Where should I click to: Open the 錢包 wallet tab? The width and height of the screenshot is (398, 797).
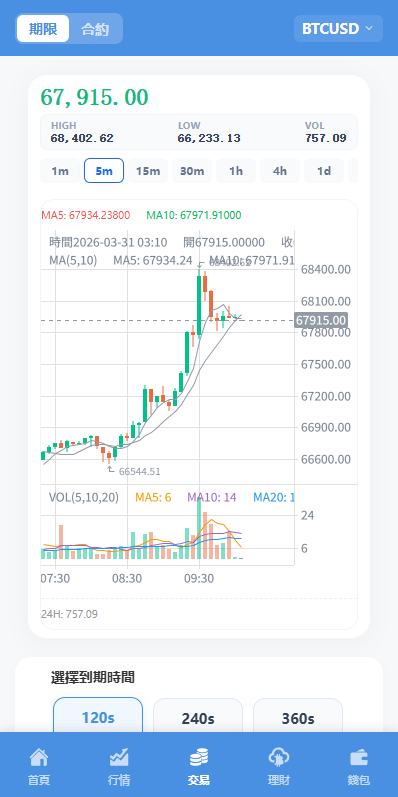[x=359, y=767]
